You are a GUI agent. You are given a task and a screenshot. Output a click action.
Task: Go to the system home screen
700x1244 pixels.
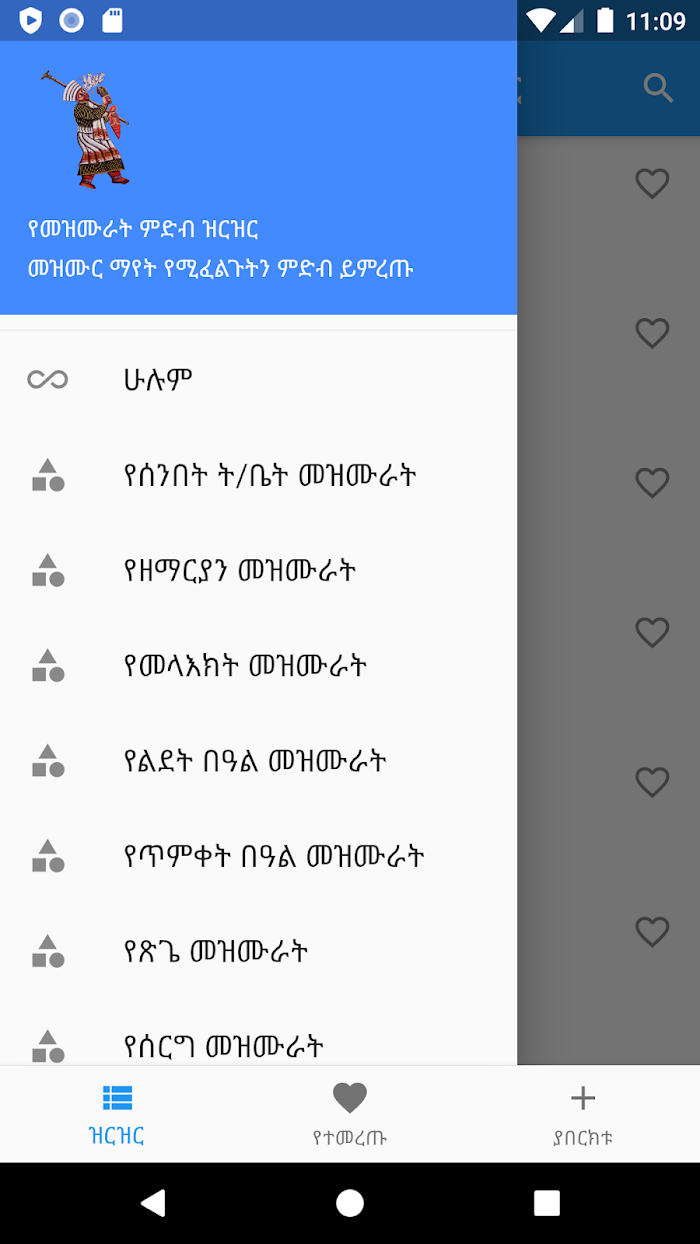350,1203
